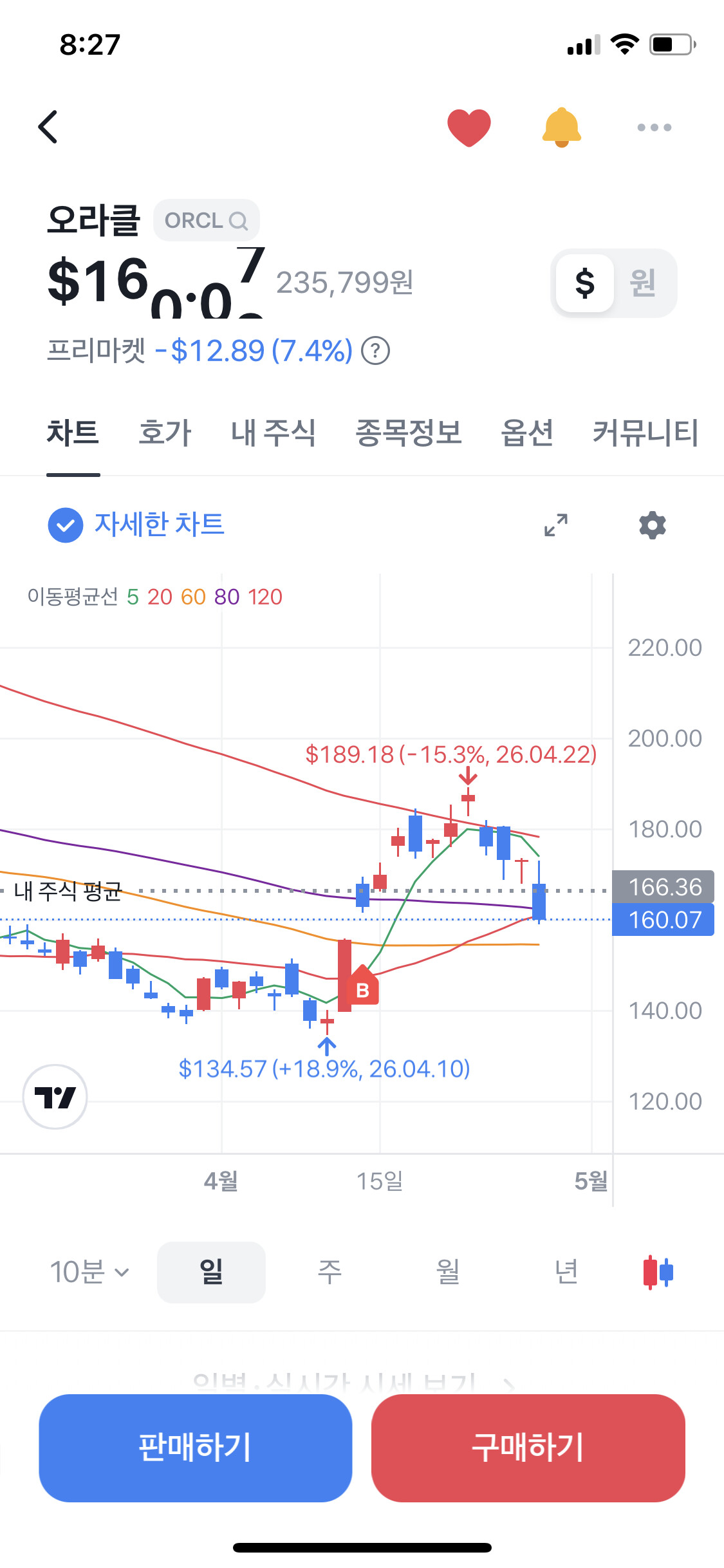
Task: Select the 년 chart period
Action: point(566,1272)
